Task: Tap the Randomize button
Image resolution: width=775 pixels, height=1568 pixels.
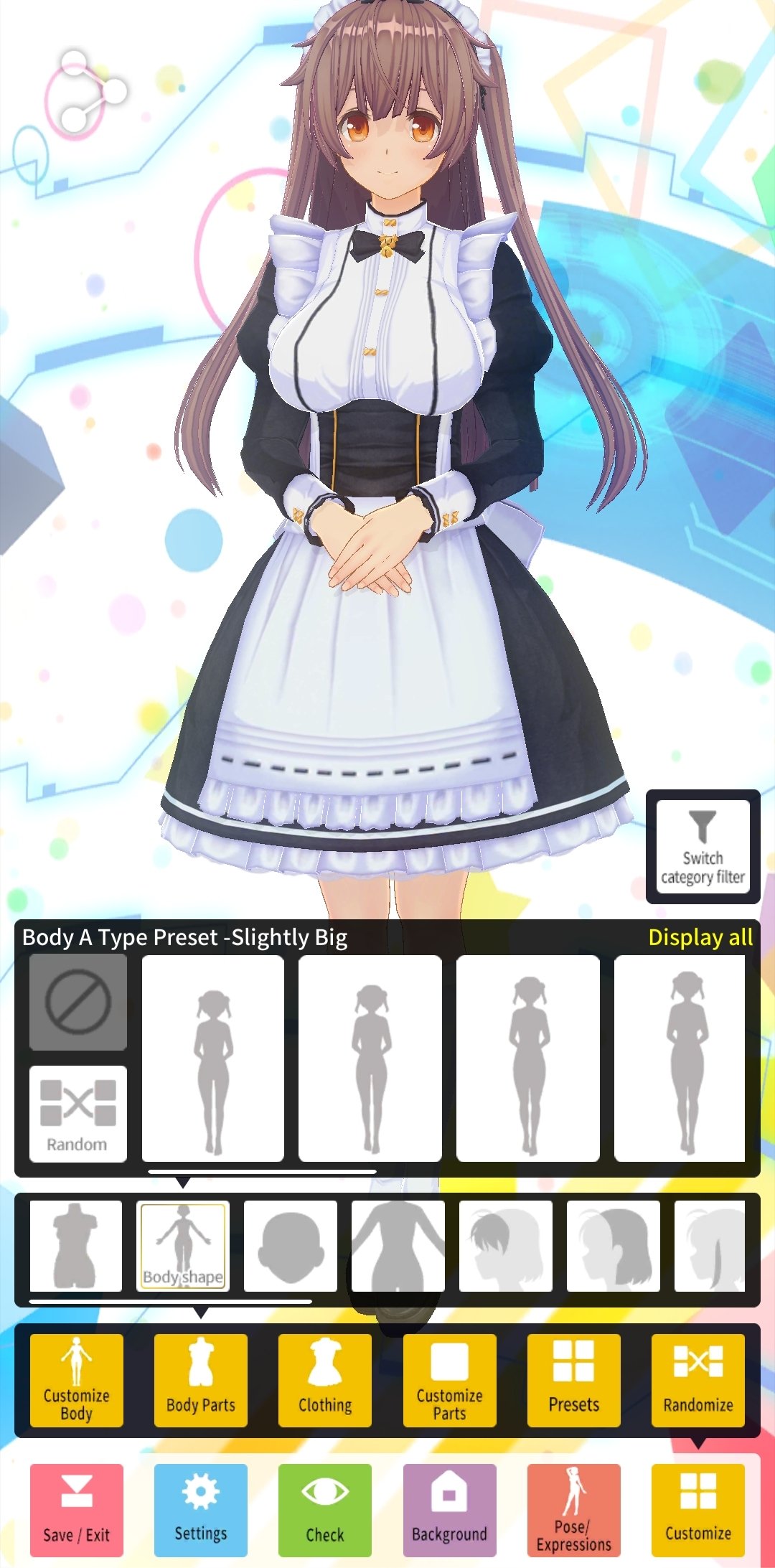Action: point(697,1380)
